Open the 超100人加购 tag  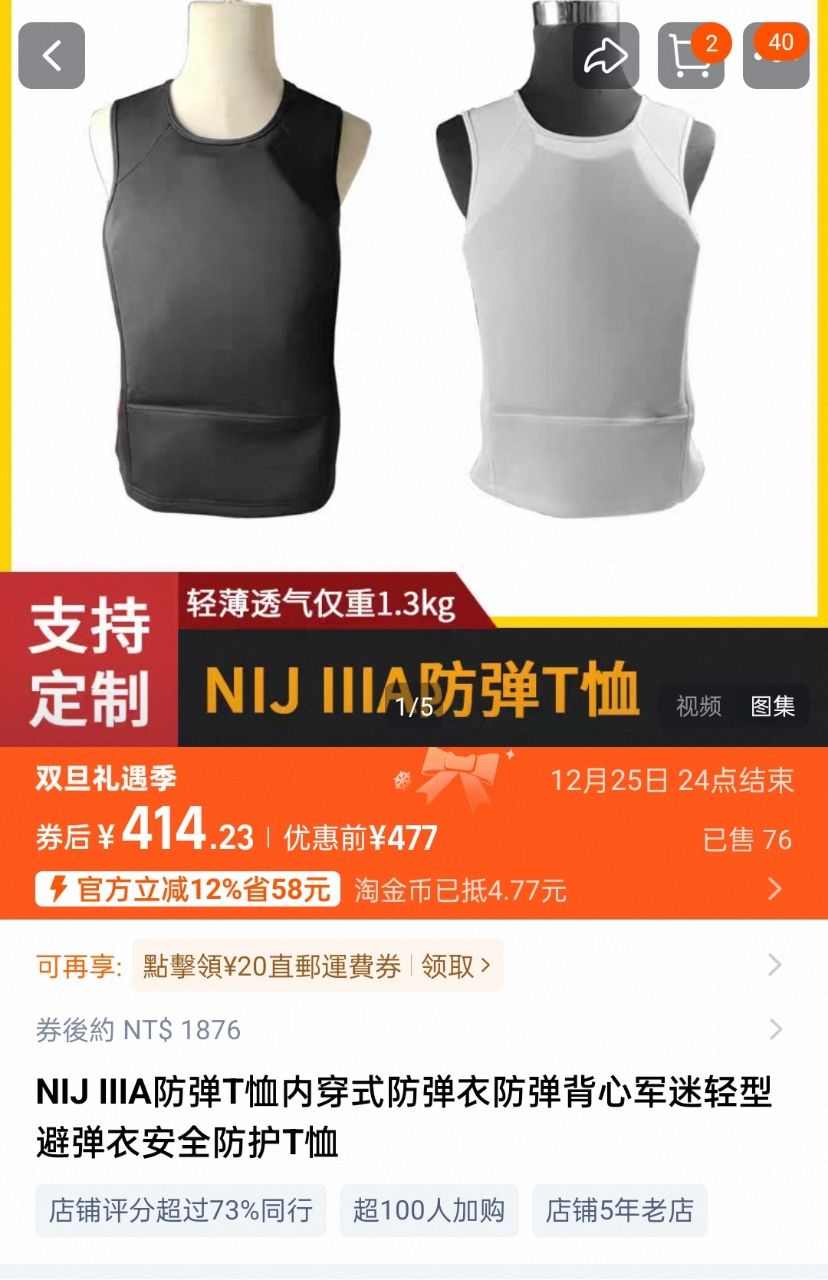(428, 1210)
